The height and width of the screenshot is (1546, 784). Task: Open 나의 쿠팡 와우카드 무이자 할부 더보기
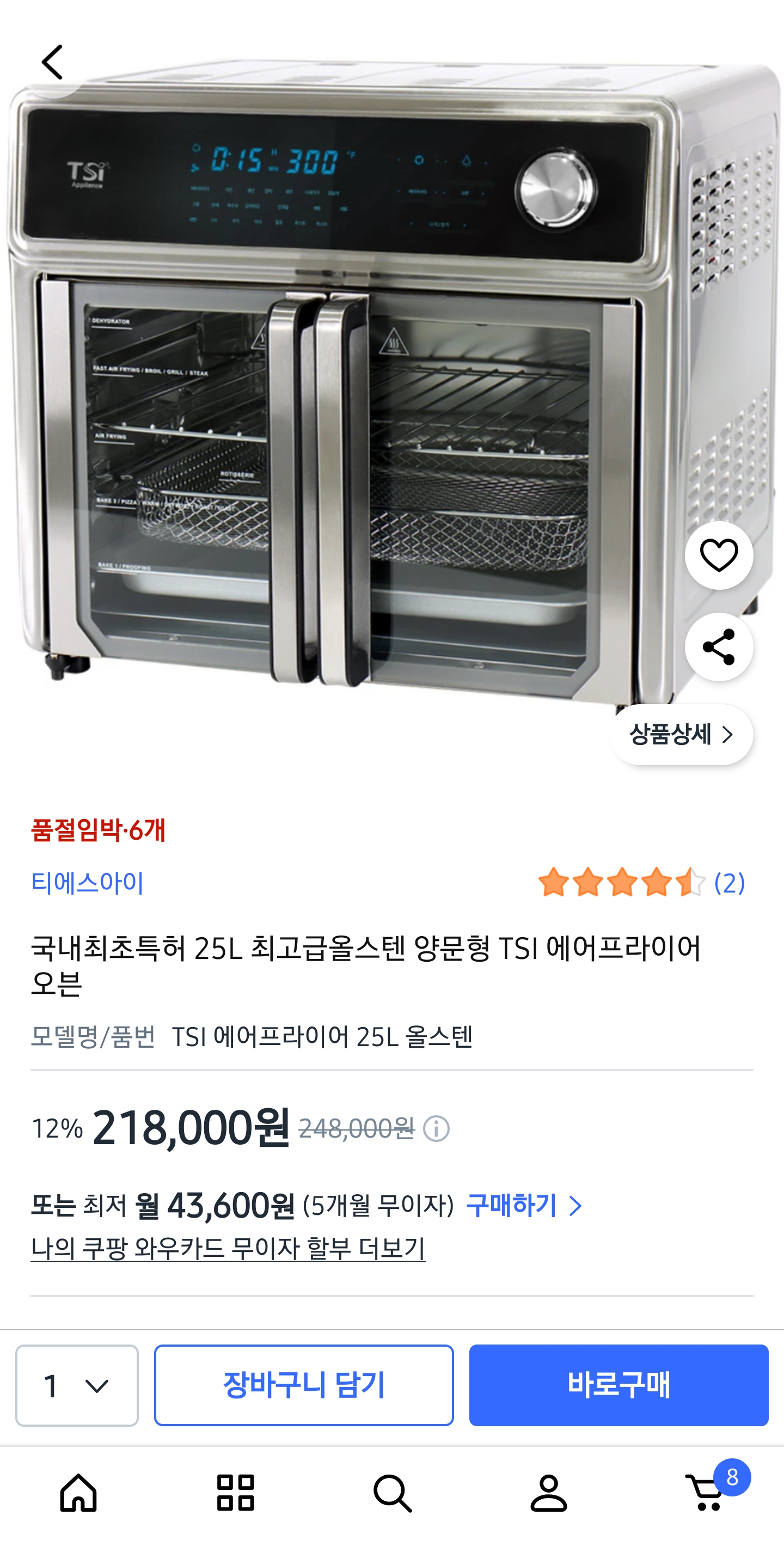228,1248
